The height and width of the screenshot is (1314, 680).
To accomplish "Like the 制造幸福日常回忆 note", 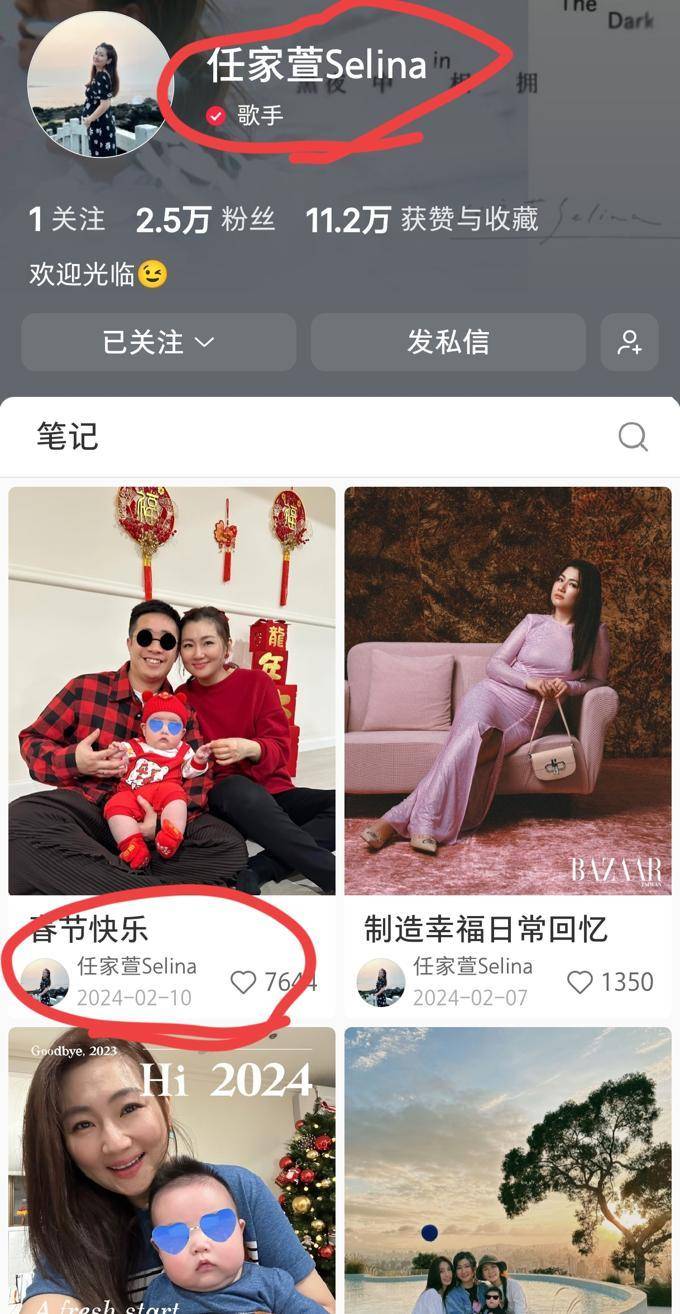I will point(580,982).
